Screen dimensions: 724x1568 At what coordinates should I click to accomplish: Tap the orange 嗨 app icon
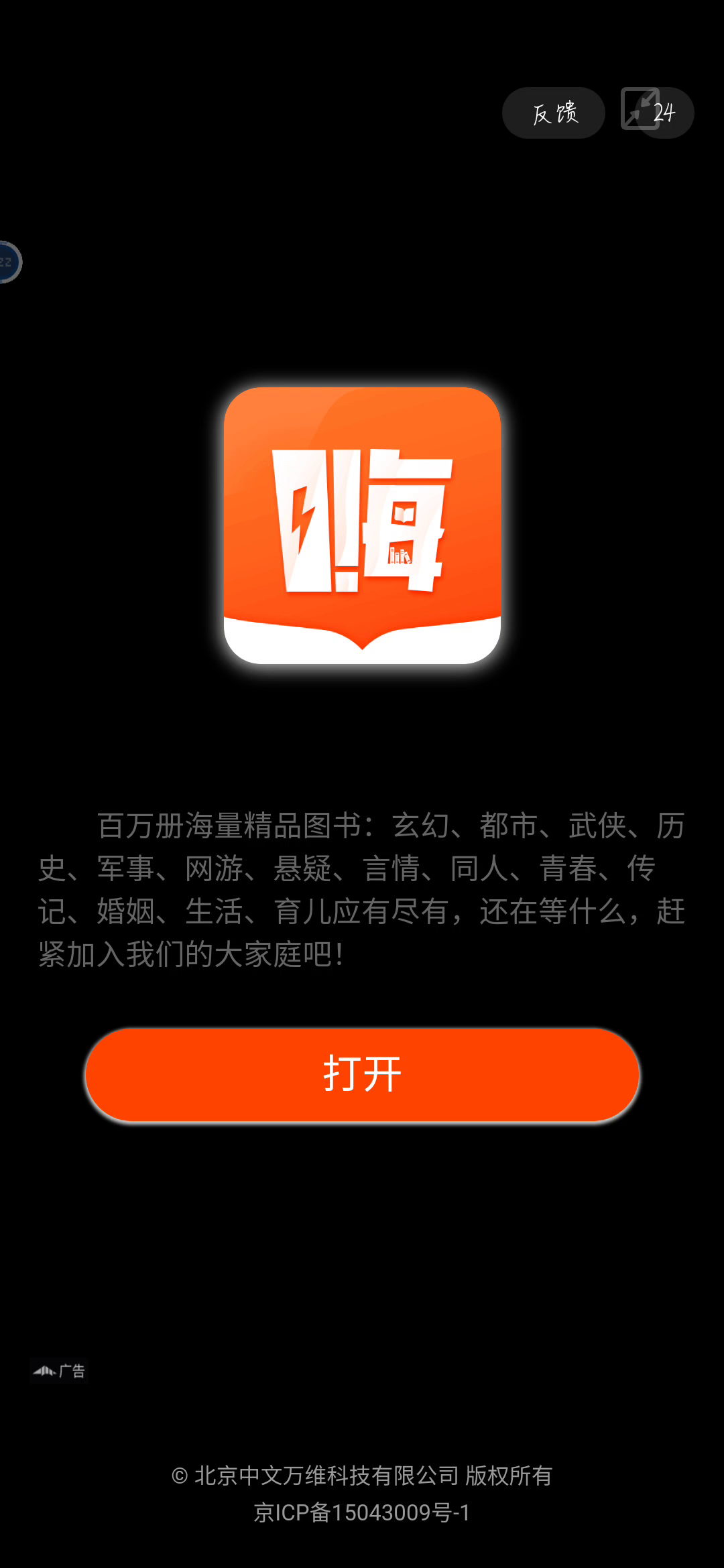pyautogui.click(x=362, y=525)
